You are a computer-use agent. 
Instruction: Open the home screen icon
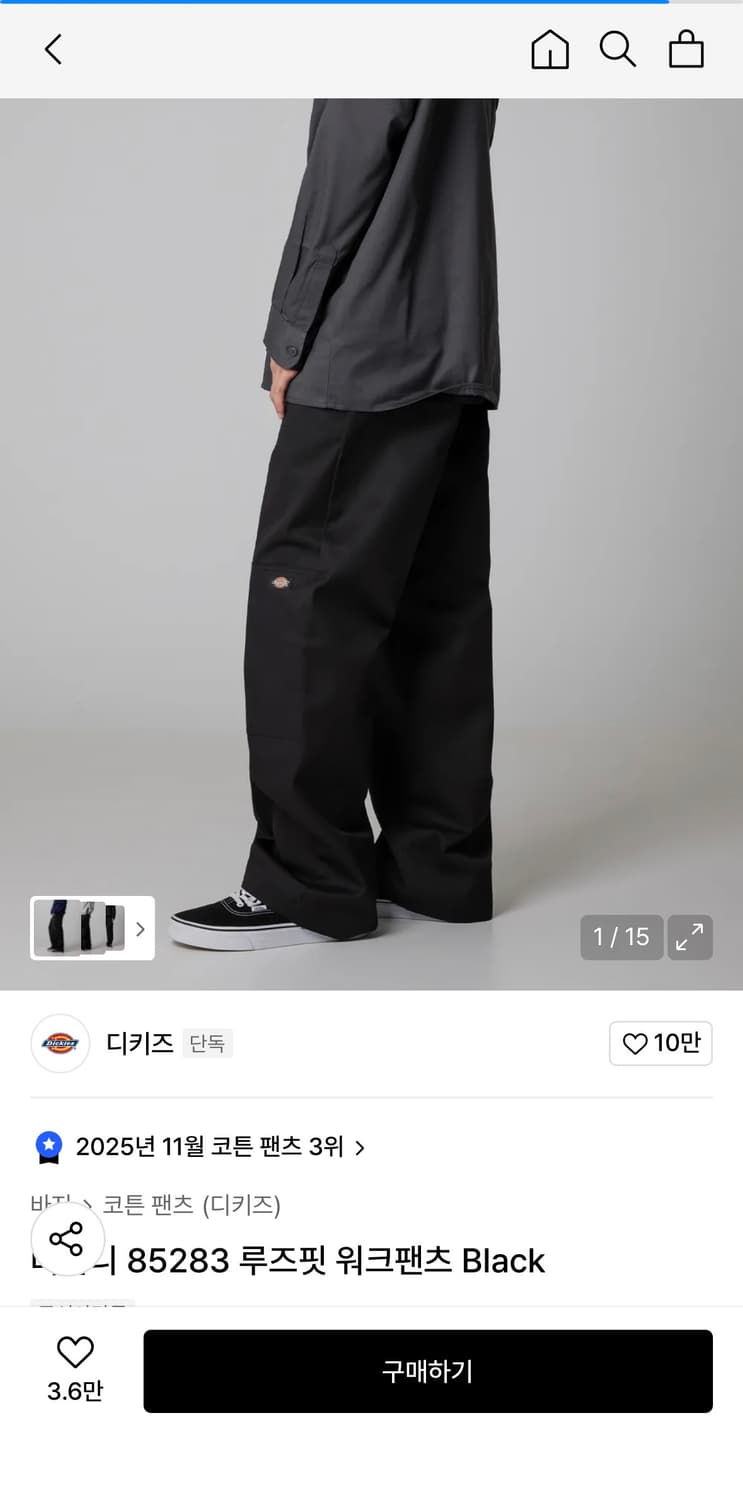tap(549, 49)
